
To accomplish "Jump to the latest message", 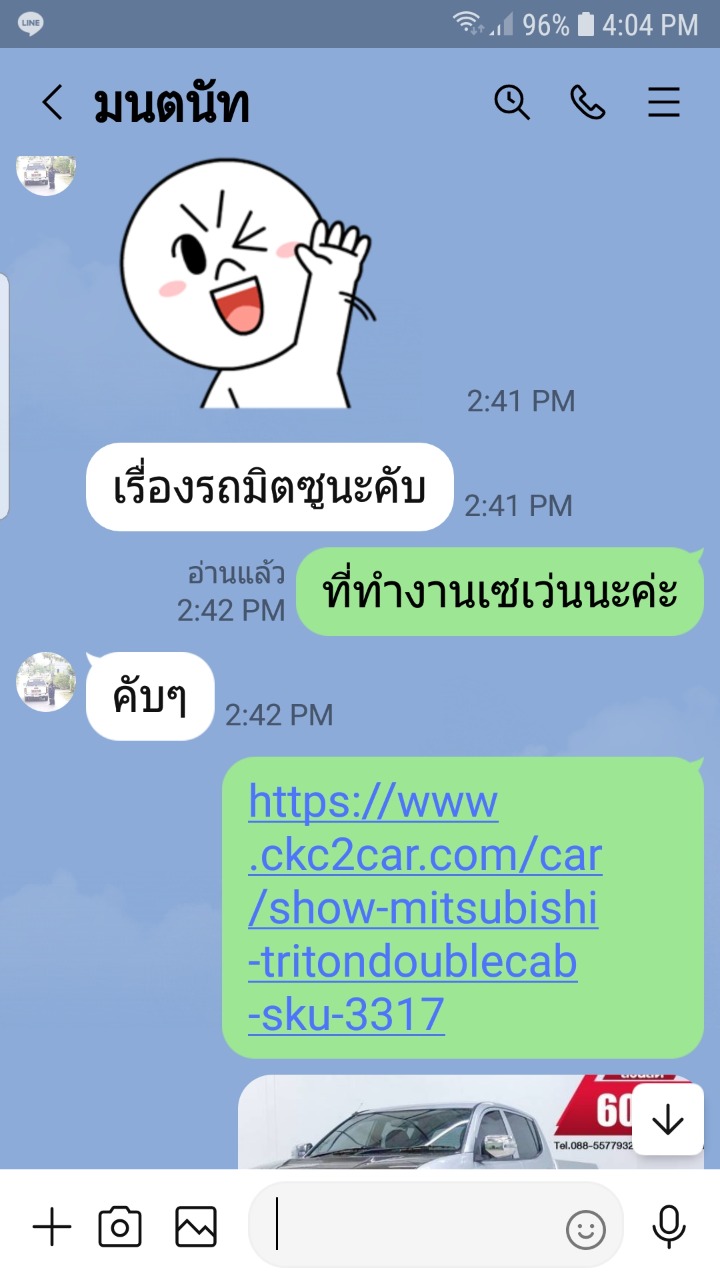I will [668, 1120].
